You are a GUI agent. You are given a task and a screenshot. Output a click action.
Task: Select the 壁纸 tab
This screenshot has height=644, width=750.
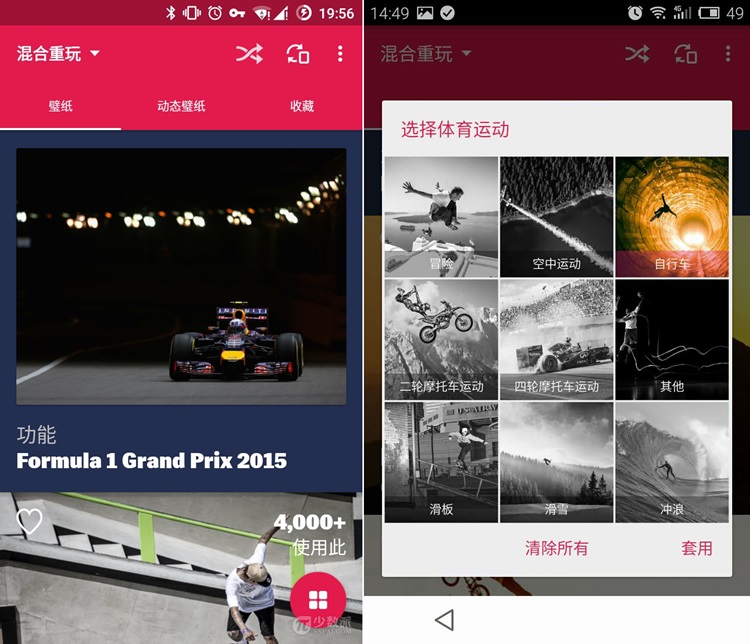[x=60, y=106]
